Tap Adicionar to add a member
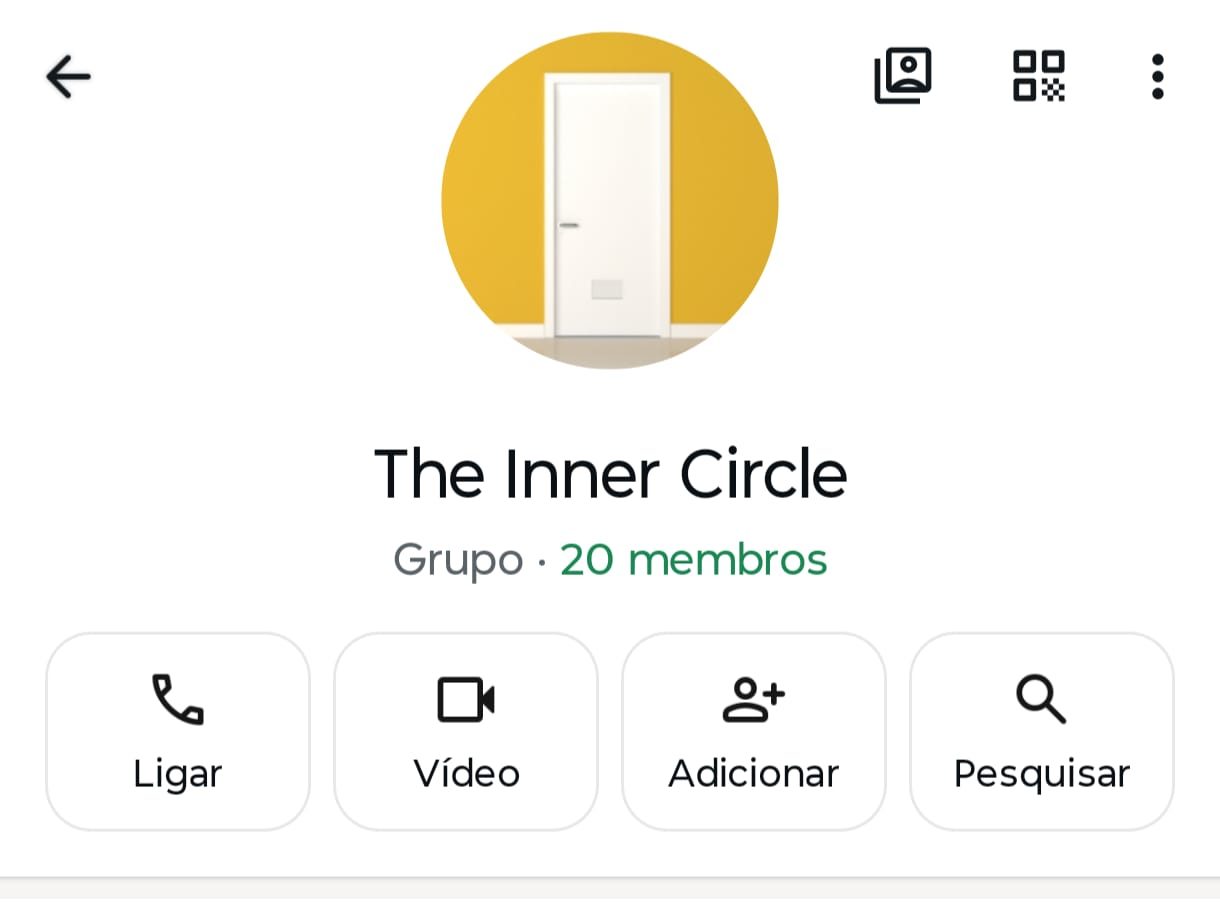Viewport: 1220px width, 915px height. pos(754,731)
